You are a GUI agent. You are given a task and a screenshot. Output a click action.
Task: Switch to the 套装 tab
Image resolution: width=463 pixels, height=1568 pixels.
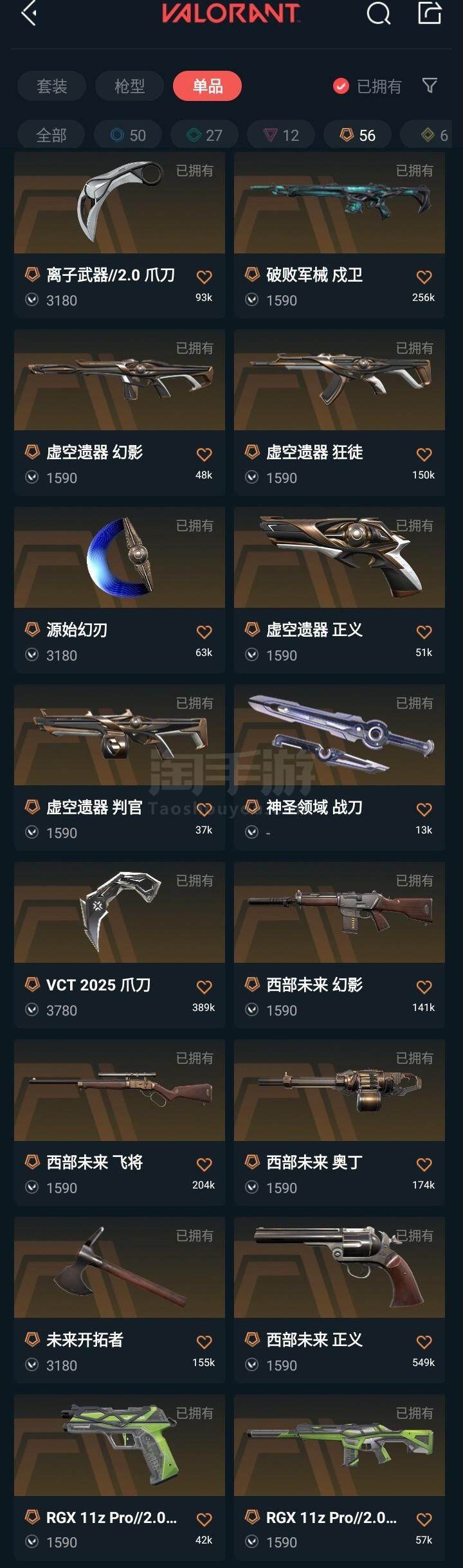click(51, 86)
